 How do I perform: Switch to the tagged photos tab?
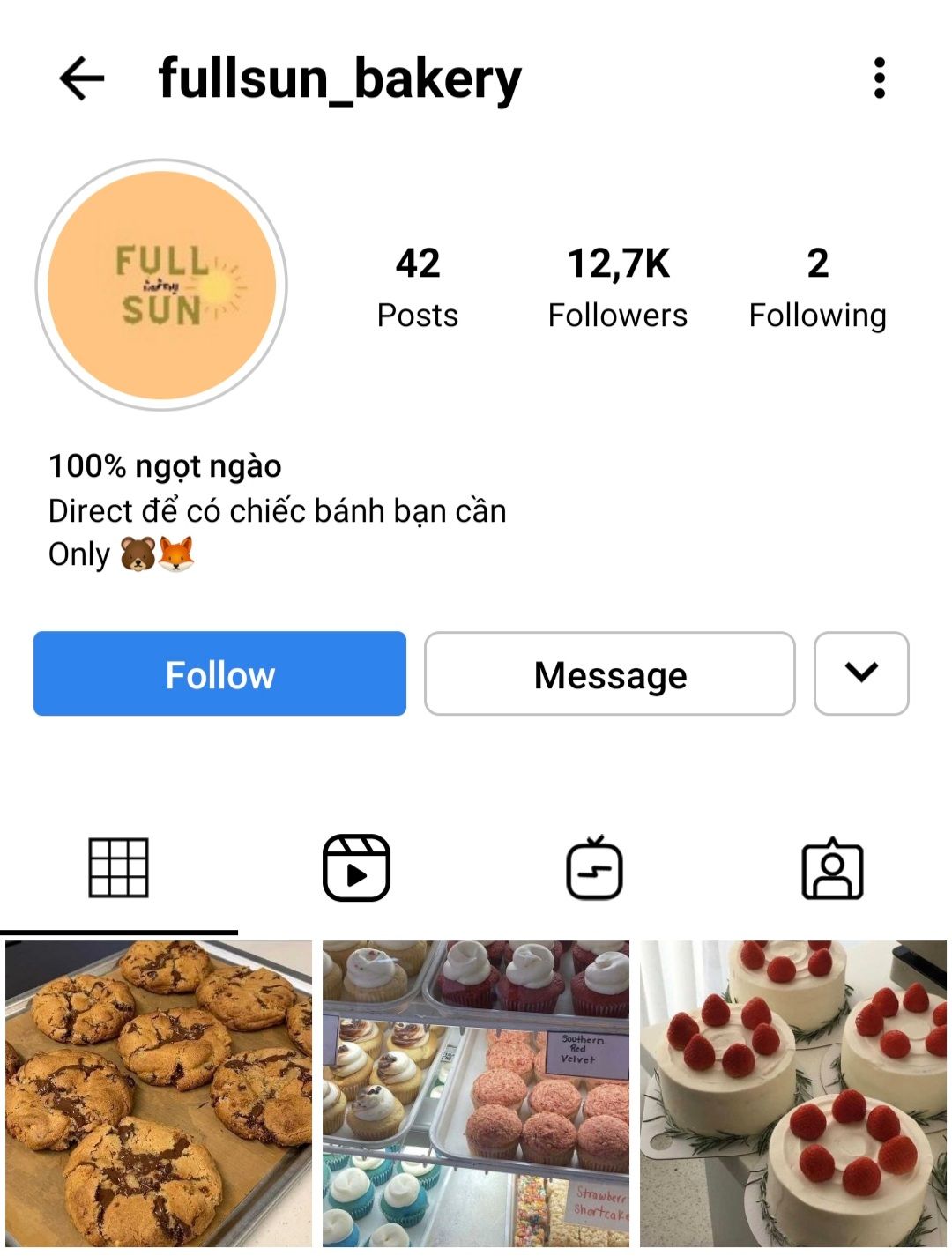[x=832, y=868]
